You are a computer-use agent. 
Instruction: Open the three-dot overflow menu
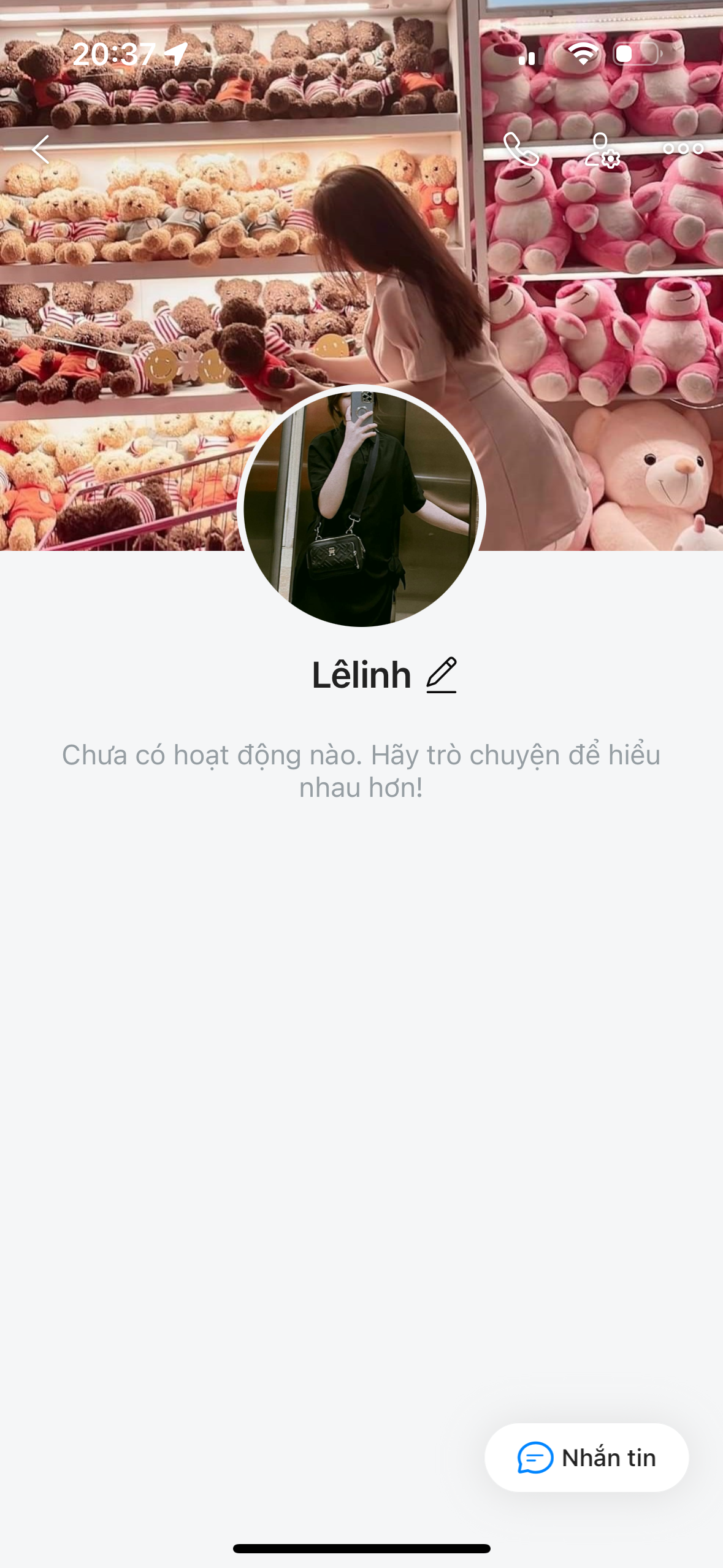(x=683, y=149)
